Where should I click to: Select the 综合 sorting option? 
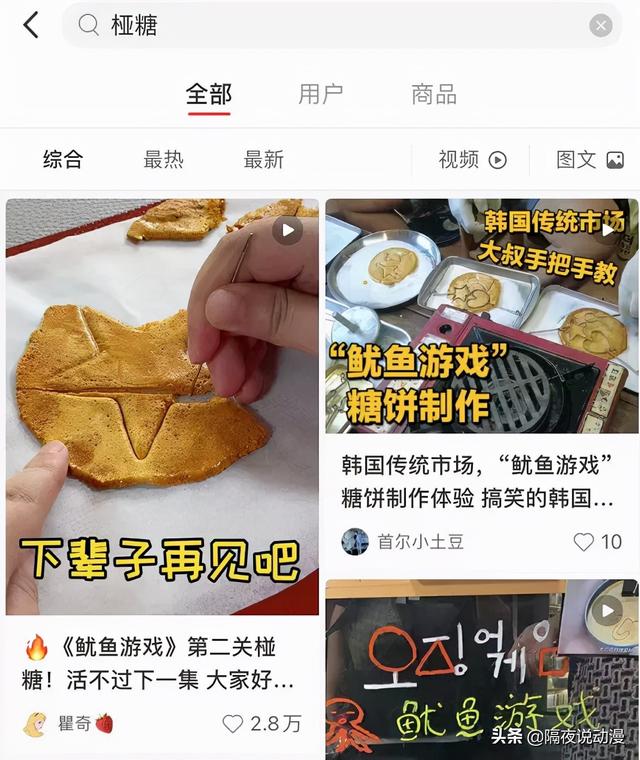pos(63,159)
